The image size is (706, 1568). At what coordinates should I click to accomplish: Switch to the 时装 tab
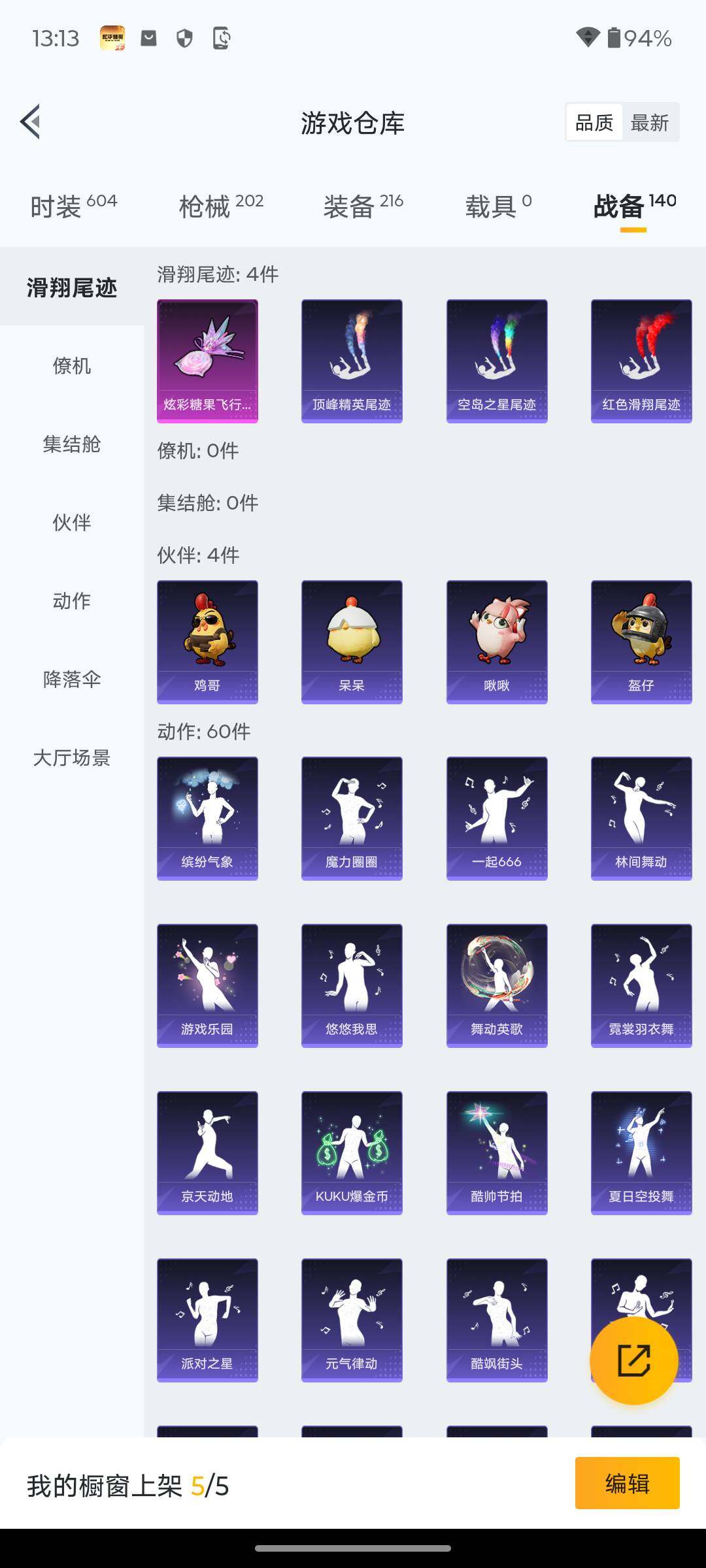pos(73,206)
